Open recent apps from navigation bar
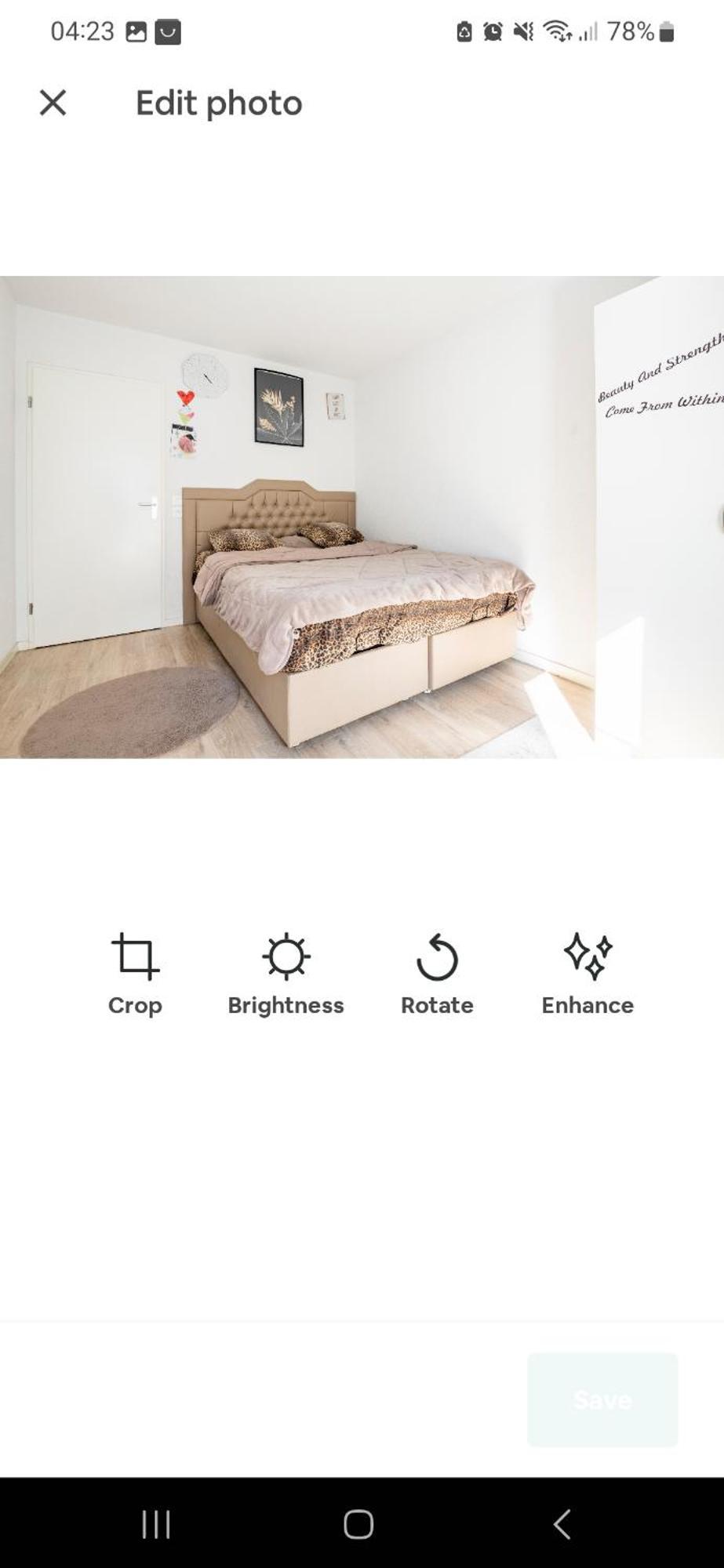 [156, 1524]
